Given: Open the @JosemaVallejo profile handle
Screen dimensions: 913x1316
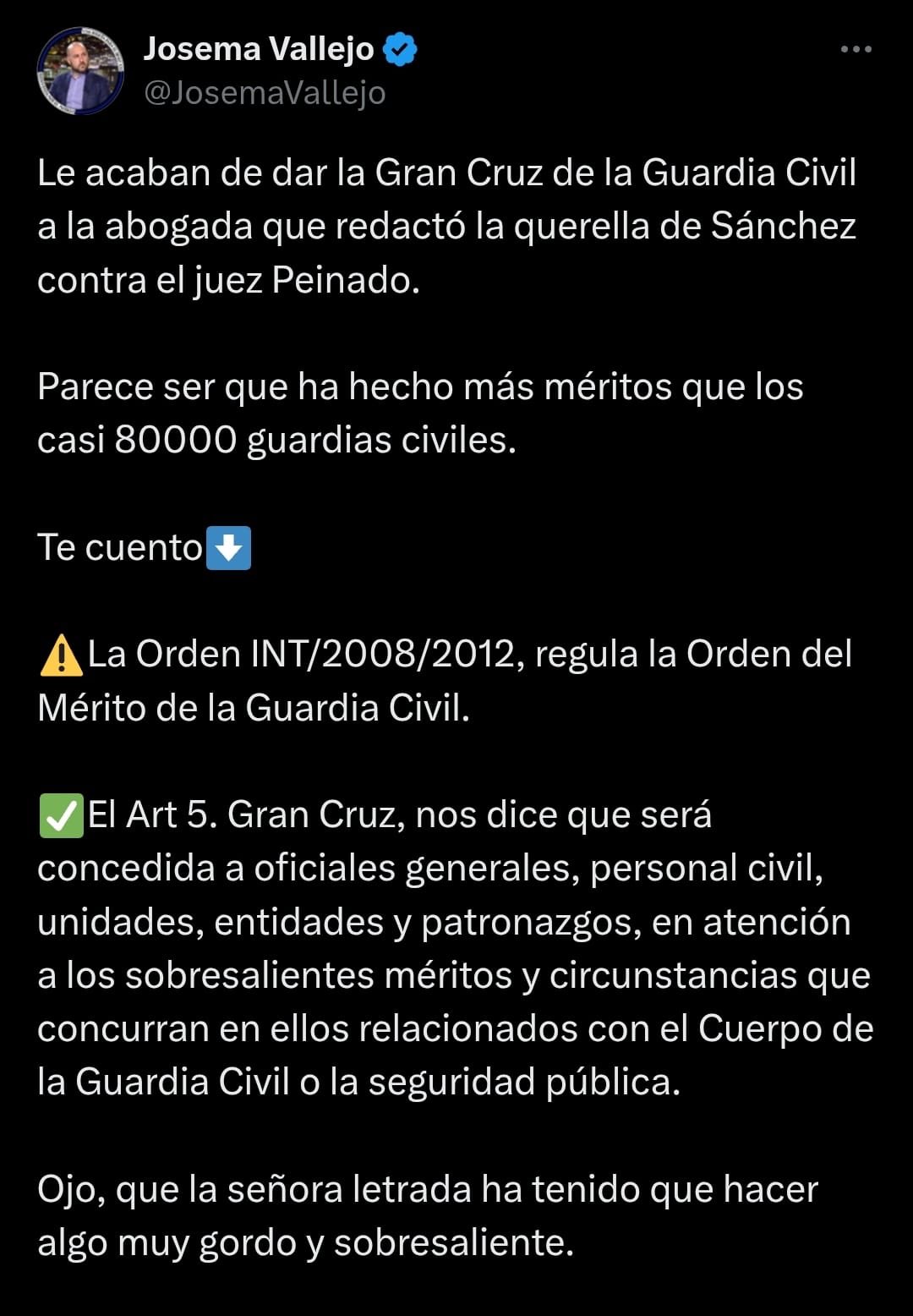Looking at the screenshot, I should 265,92.
